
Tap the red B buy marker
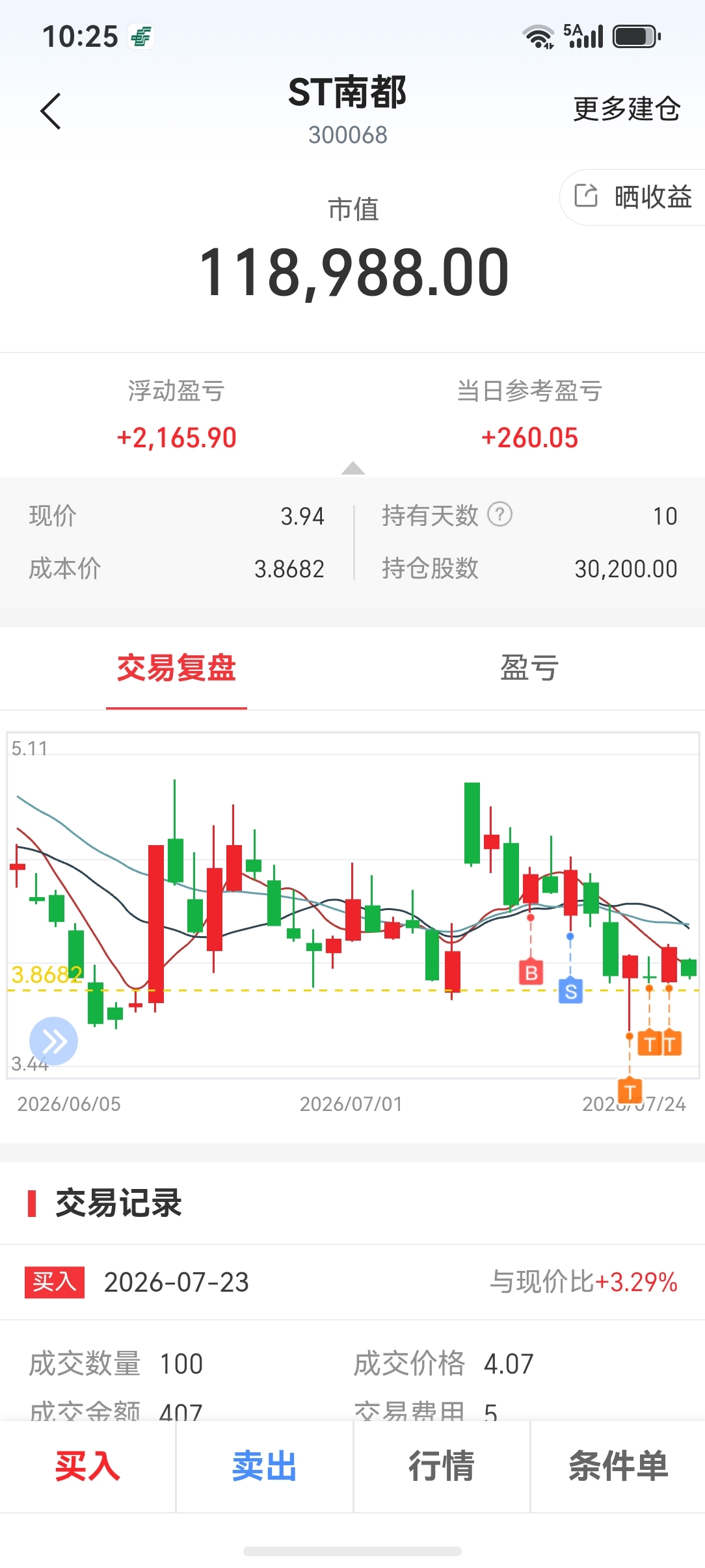click(x=531, y=973)
